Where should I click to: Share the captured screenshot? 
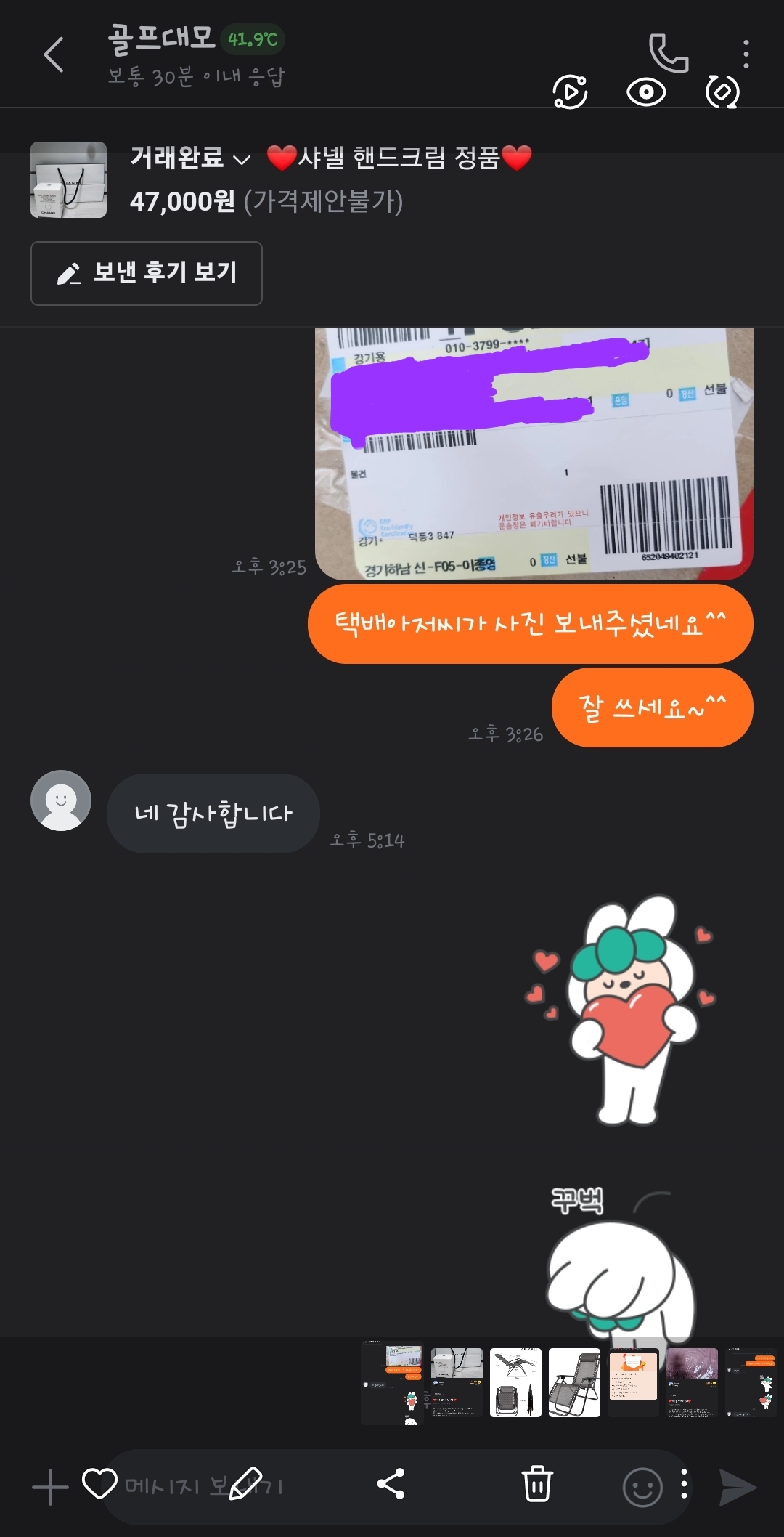(391, 1484)
